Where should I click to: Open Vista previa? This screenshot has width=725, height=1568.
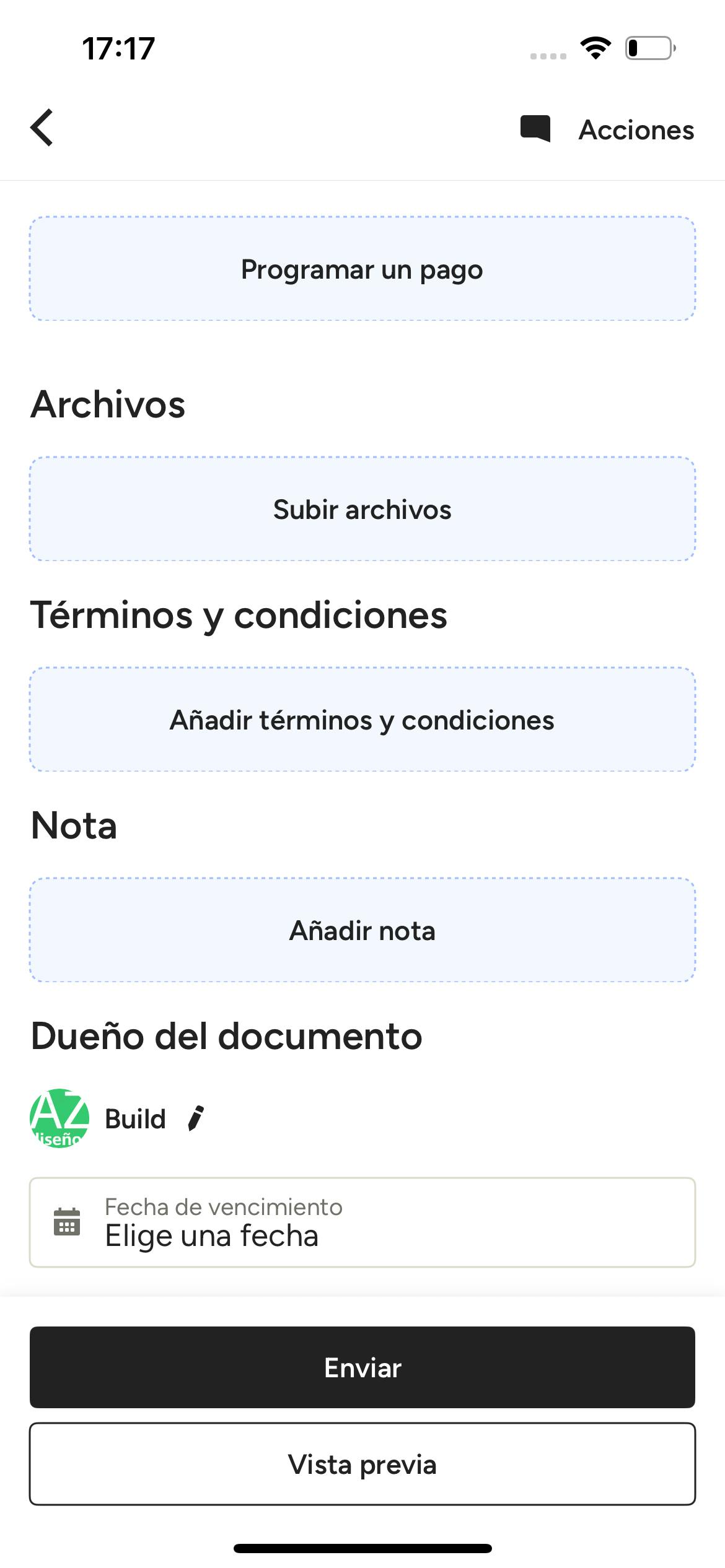(362, 1464)
